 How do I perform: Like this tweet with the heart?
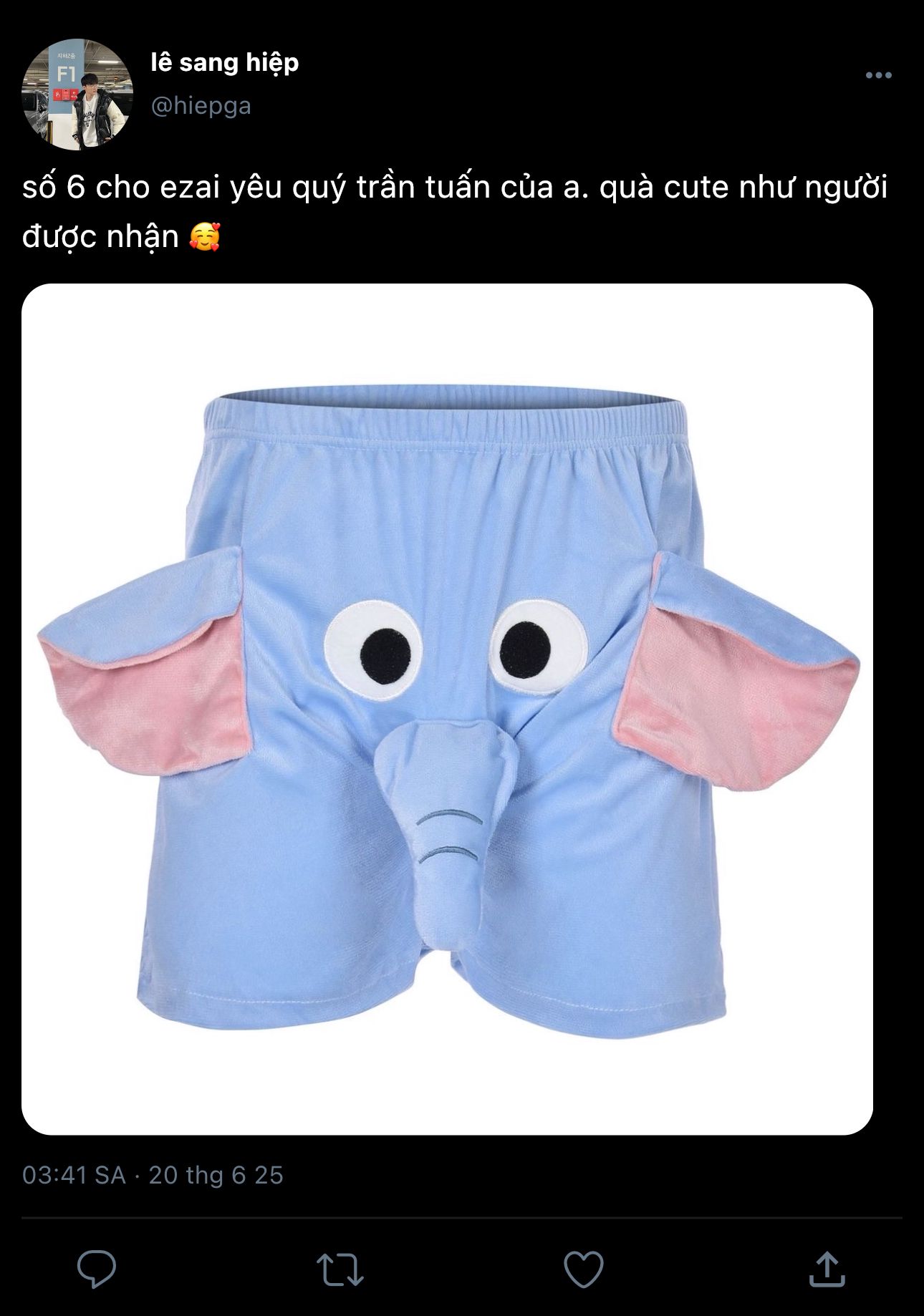[584, 1269]
